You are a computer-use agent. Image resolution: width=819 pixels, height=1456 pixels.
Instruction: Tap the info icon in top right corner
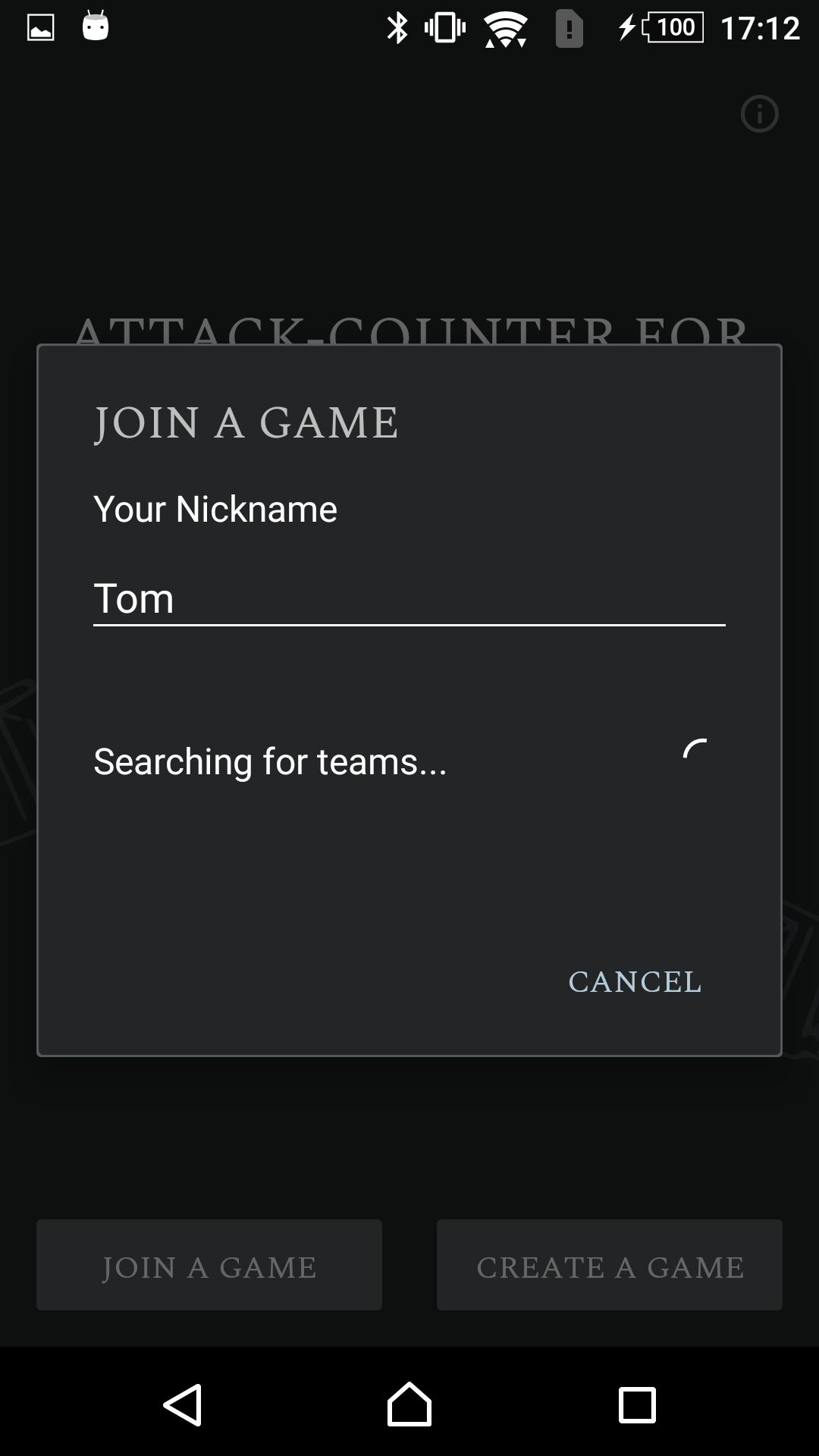point(759,115)
